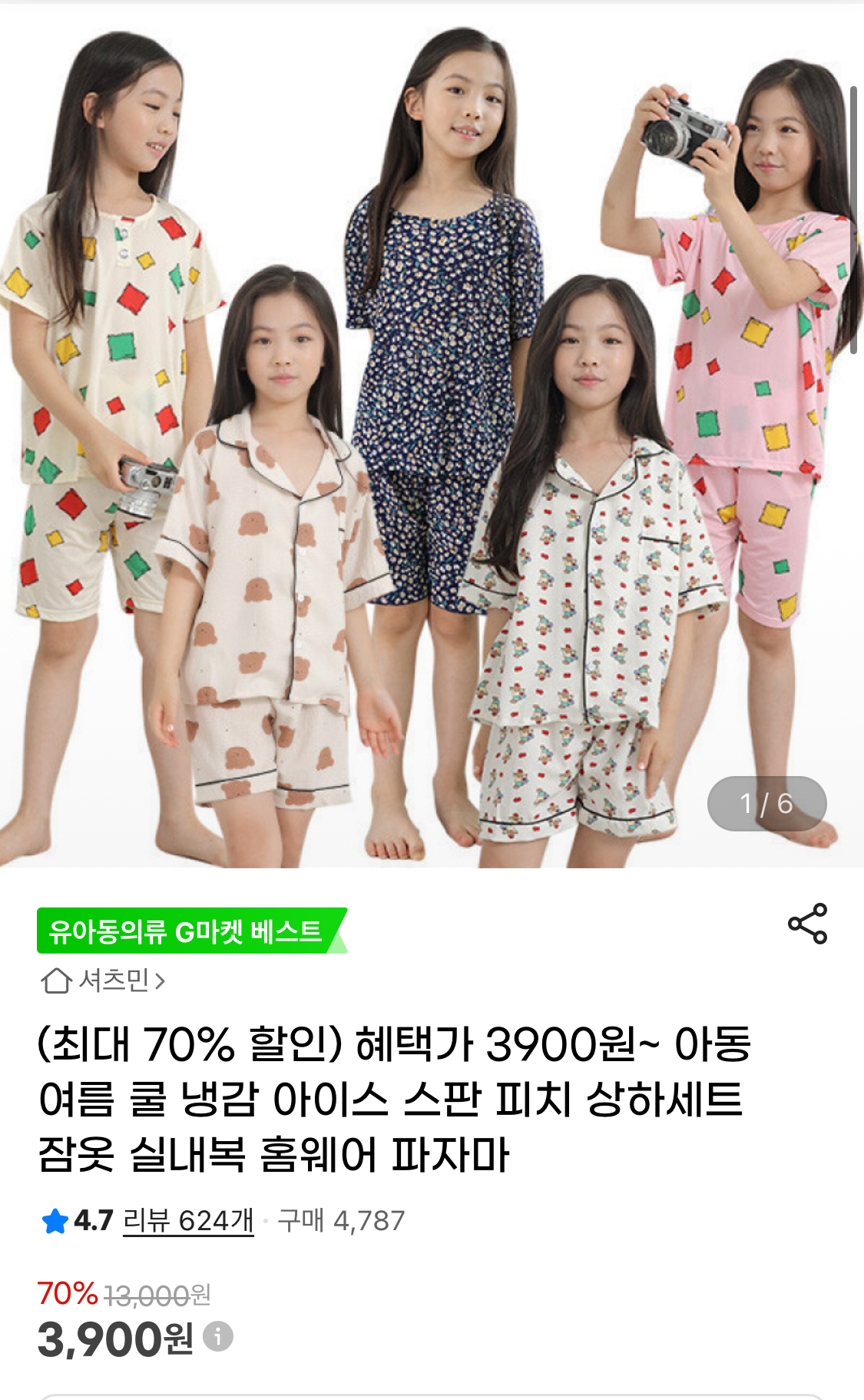This screenshot has width=864, height=1400.
Task: Share this pajama product listing
Action: [807, 924]
